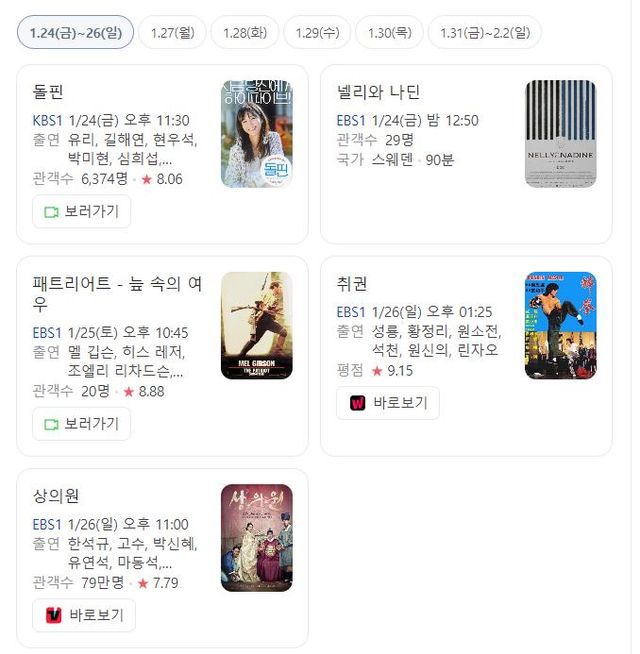Screen dimensions: 640x654
Task: Select the 1.24(금)~26(일) date chip
Action: click(76, 33)
